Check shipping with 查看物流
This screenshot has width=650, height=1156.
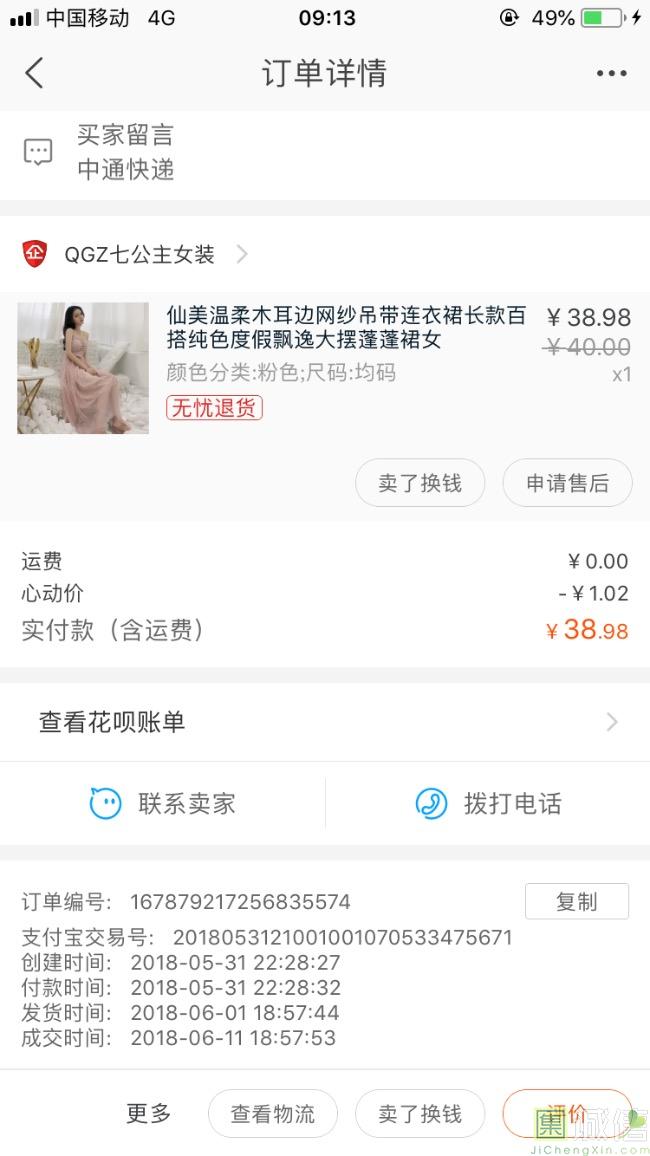[x=272, y=1114]
